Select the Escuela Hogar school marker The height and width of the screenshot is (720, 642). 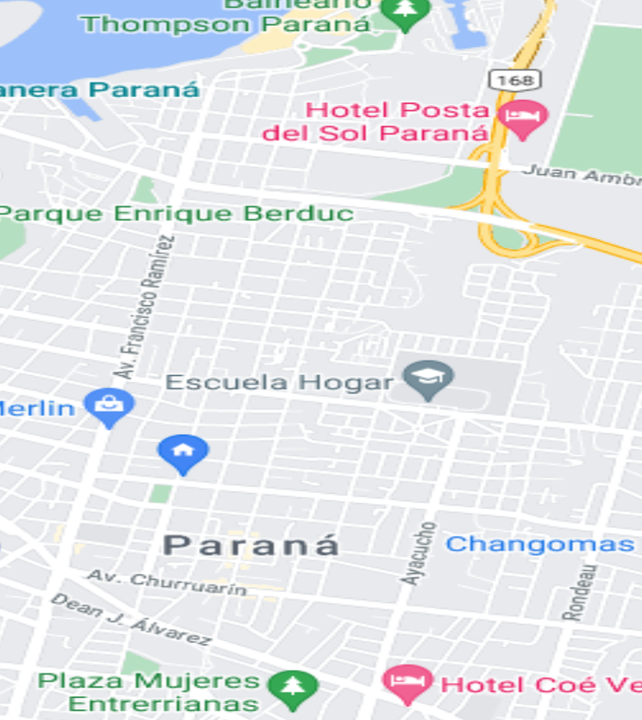(429, 379)
